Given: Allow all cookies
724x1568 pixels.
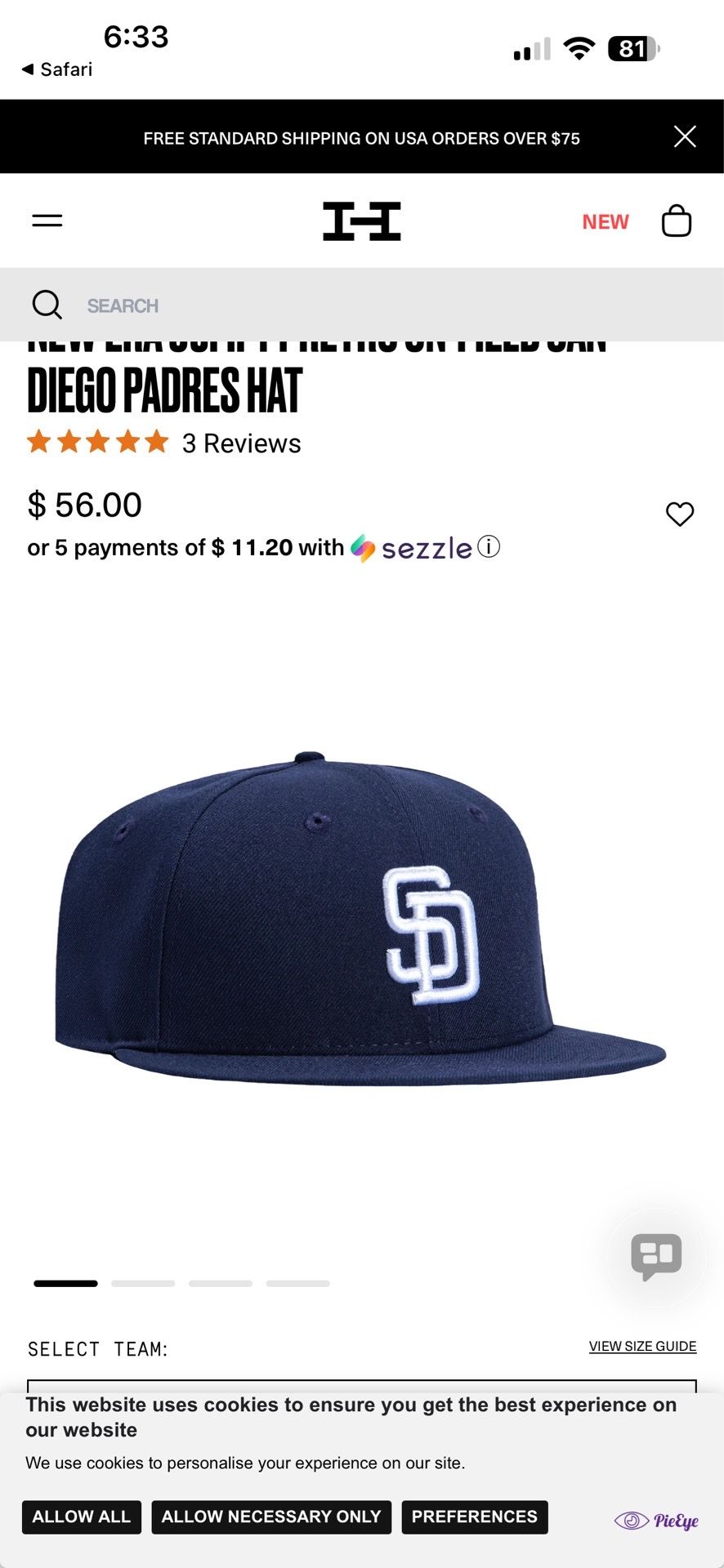Looking at the screenshot, I should click(82, 1517).
